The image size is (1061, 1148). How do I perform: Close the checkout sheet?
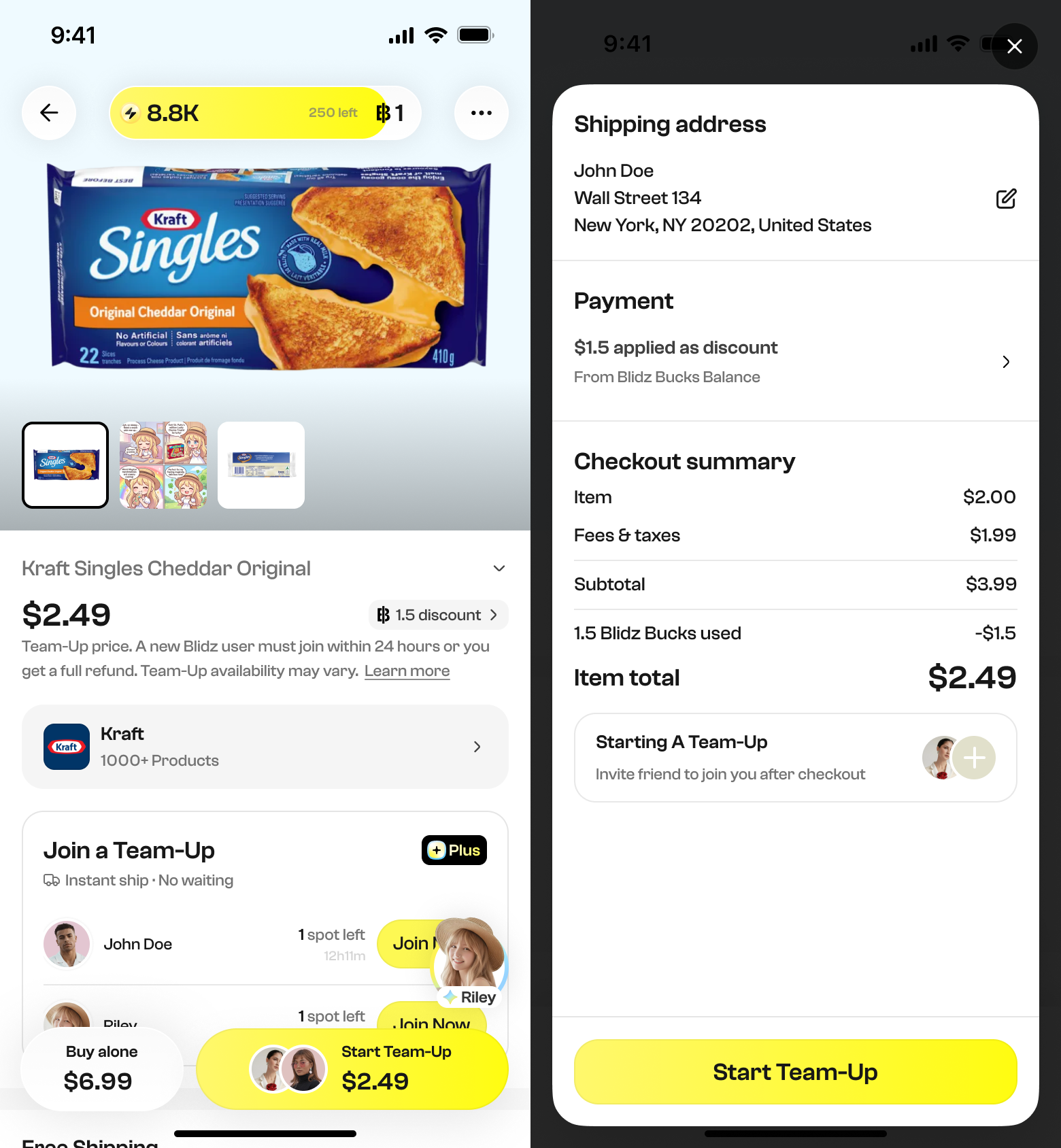coord(1015,46)
